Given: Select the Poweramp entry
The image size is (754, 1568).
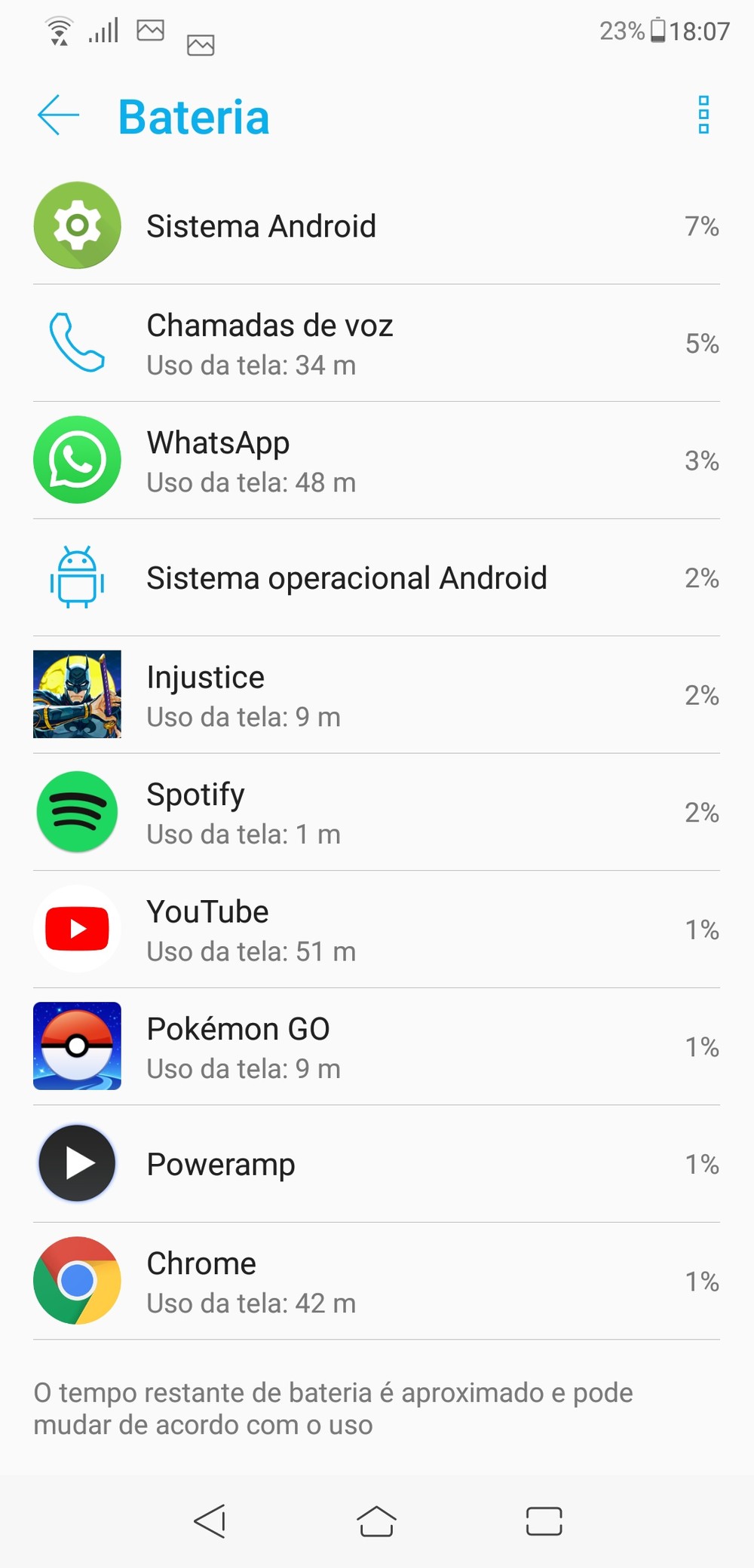Looking at the screenshot, I should 376,1164.
